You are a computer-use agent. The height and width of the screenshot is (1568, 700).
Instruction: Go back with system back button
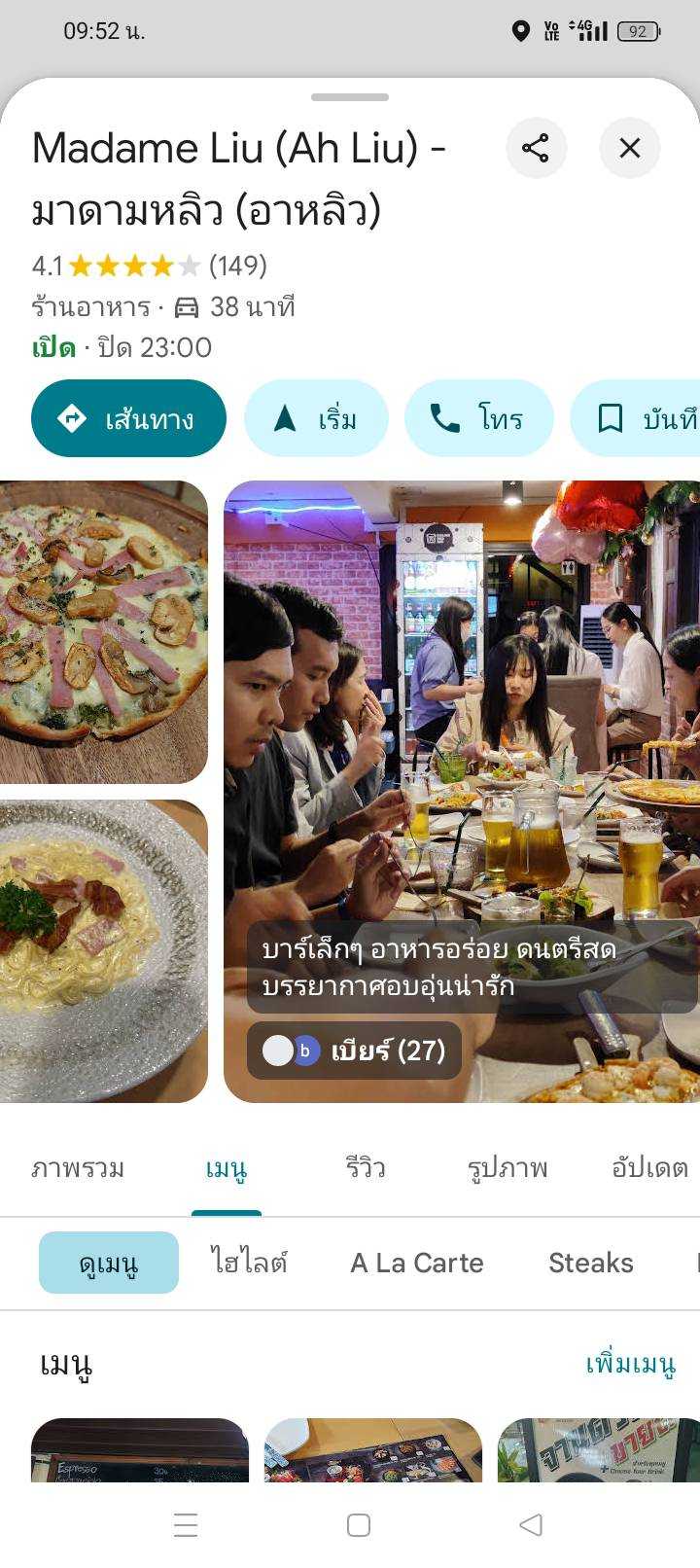[x=531, y=1524]
